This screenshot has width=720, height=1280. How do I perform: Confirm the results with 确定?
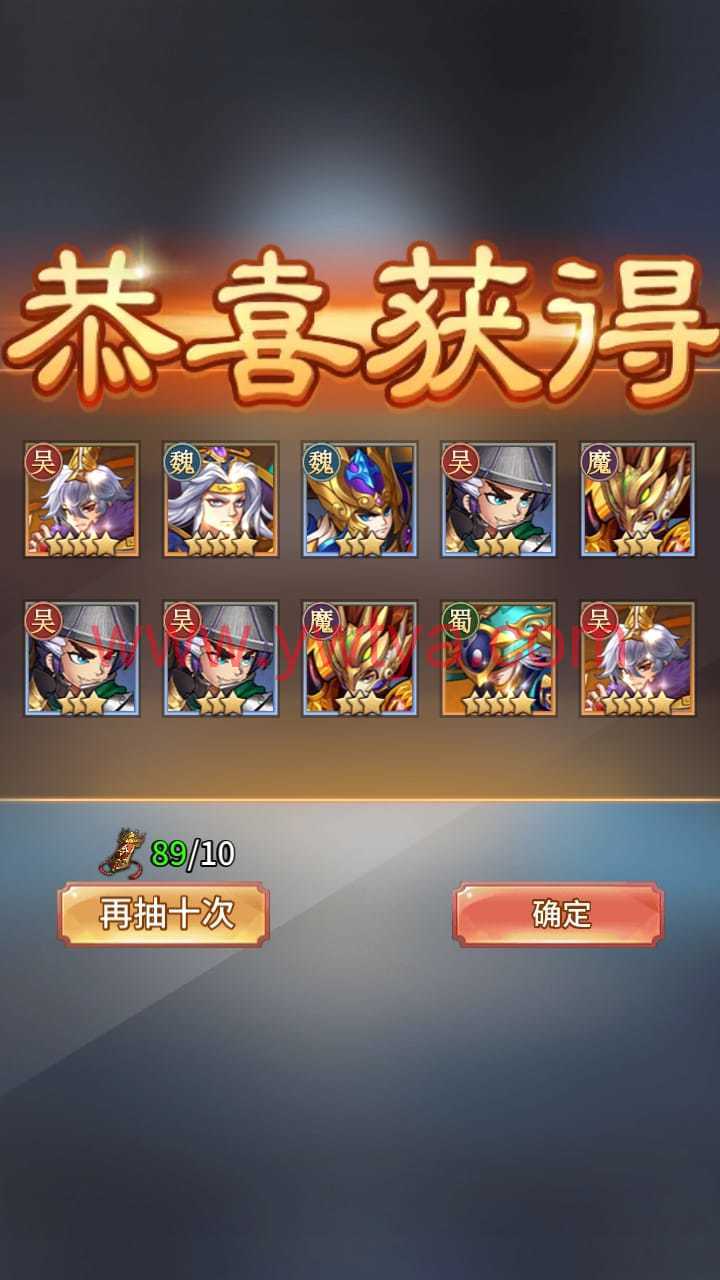559,913
